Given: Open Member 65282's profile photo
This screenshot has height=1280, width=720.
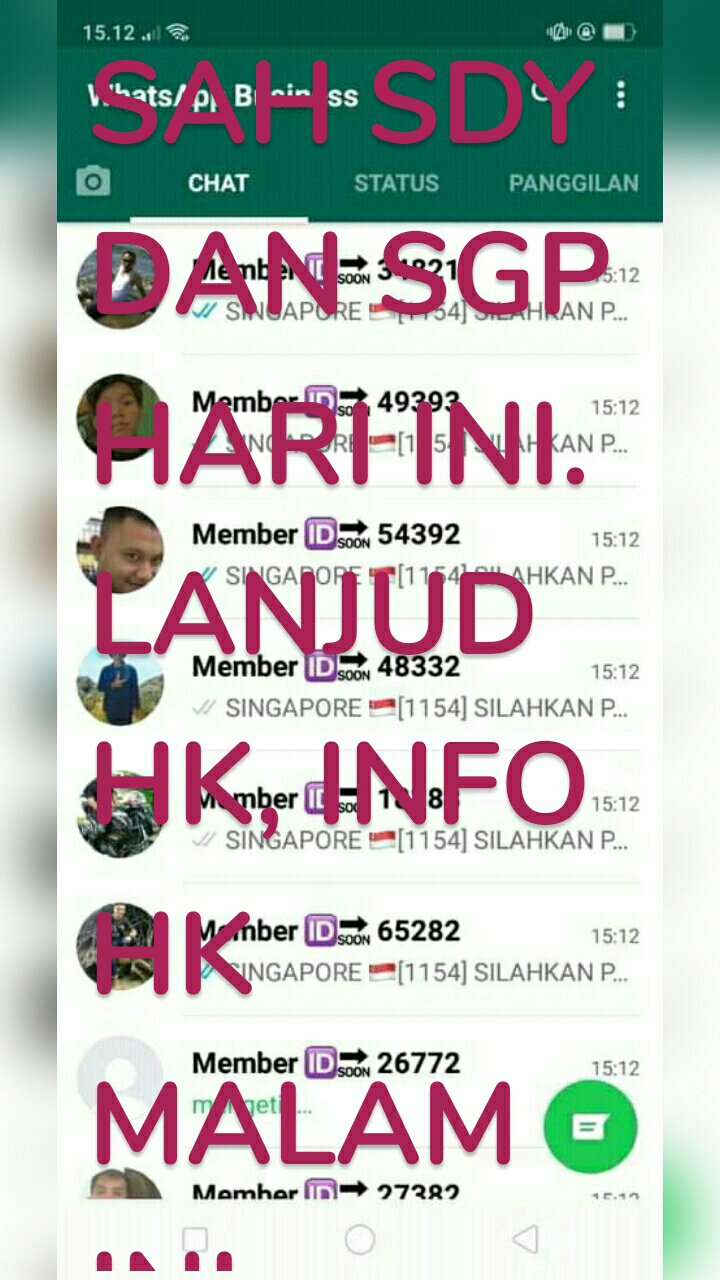Looking at the screenshot, I should 120,945.
